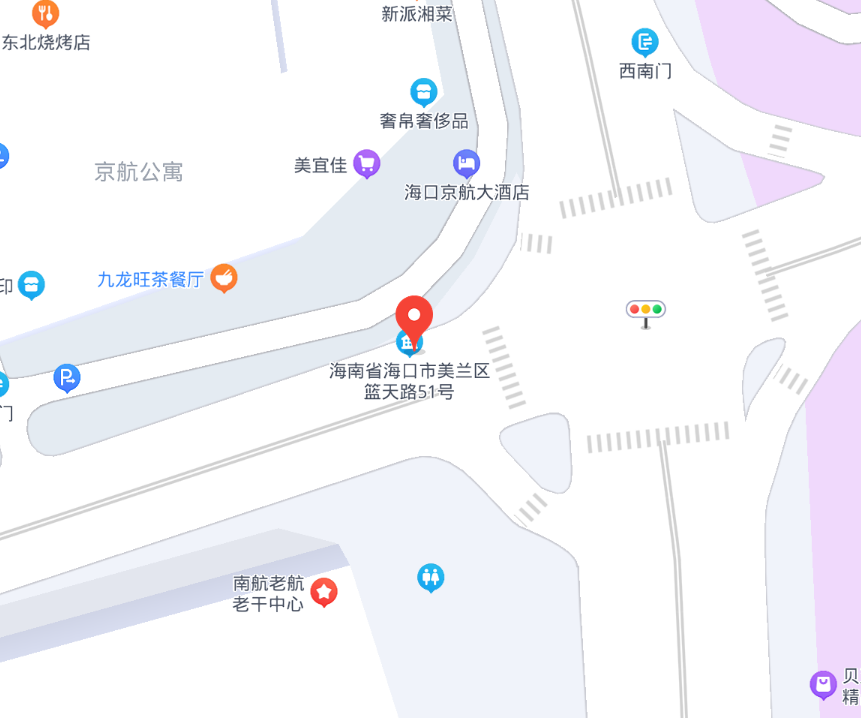
Task: Tap the public restroom marker
Action: [x=431, y=577]
